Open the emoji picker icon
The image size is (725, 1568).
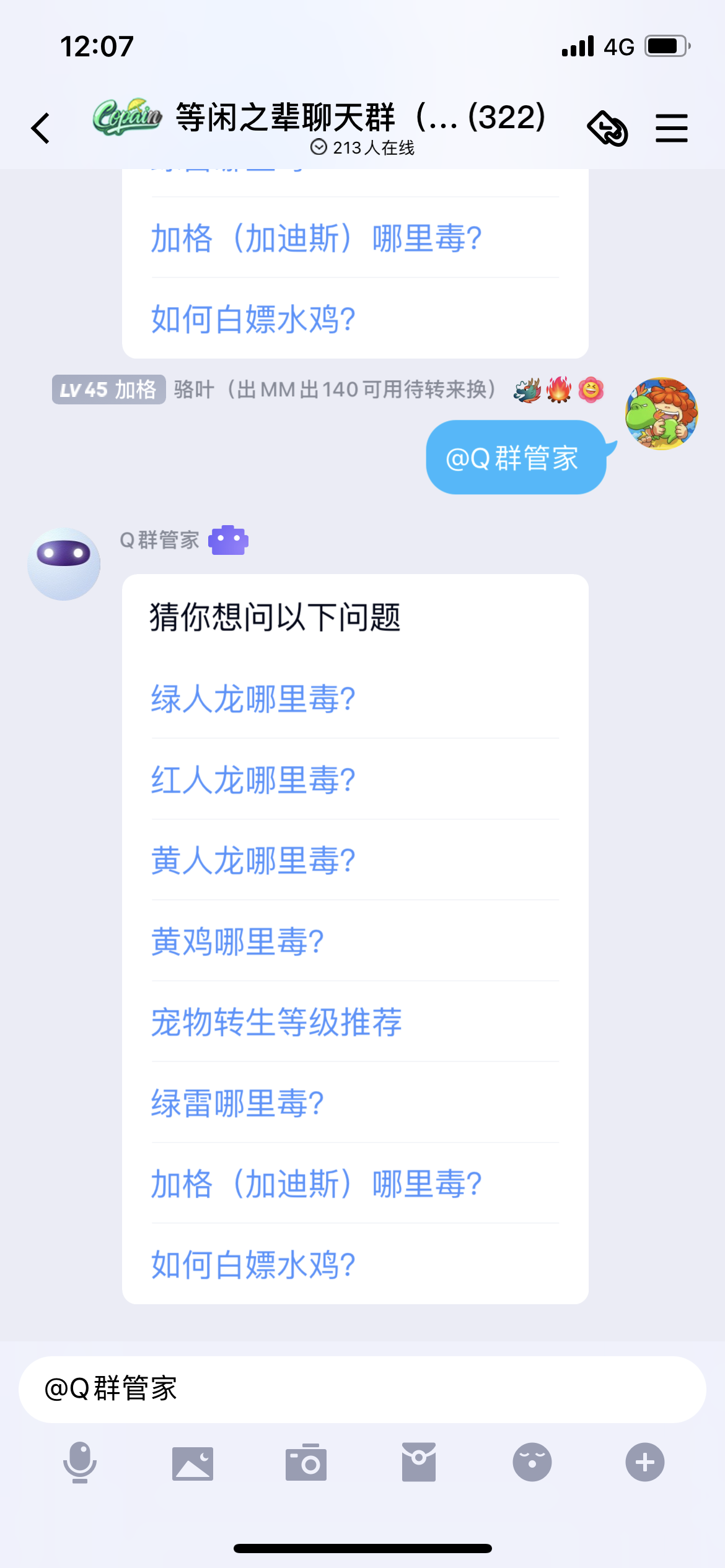pyautogui.click(x=532, y=1462)
